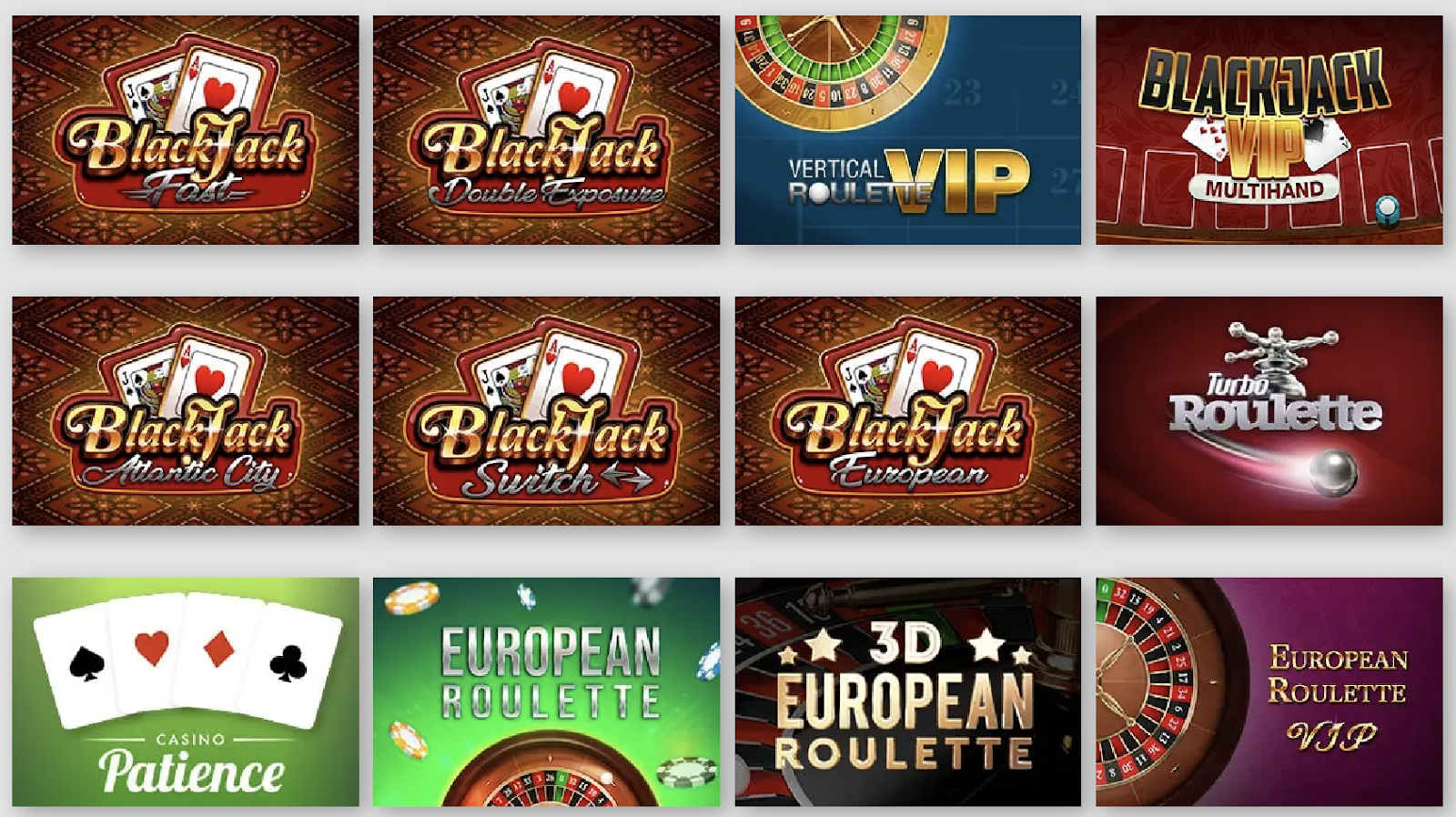Launch European Roulette VIP
The width and height of the screenshot is (1456, 817).
[1269, 691]
